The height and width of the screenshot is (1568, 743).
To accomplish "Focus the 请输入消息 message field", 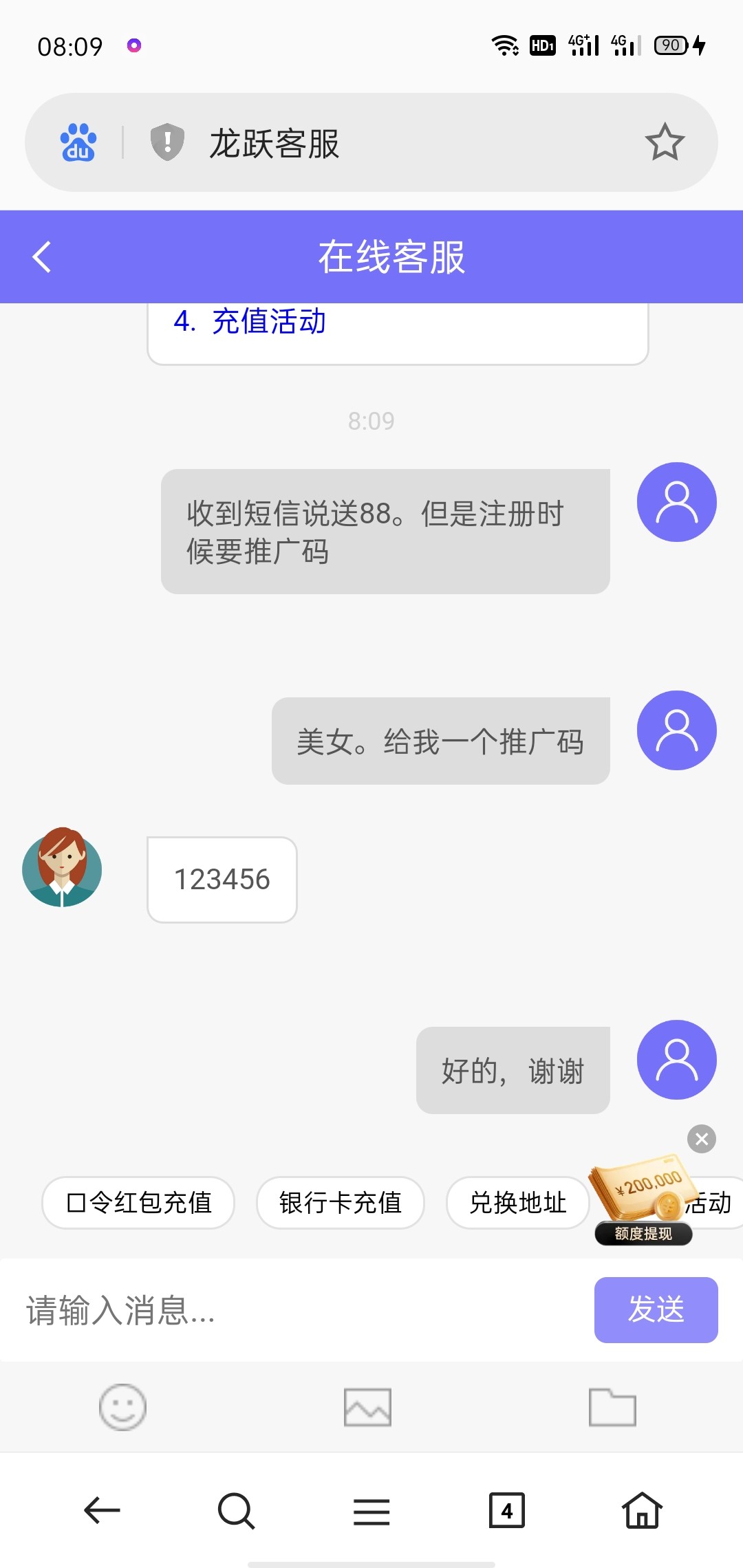I will 296,1310.
